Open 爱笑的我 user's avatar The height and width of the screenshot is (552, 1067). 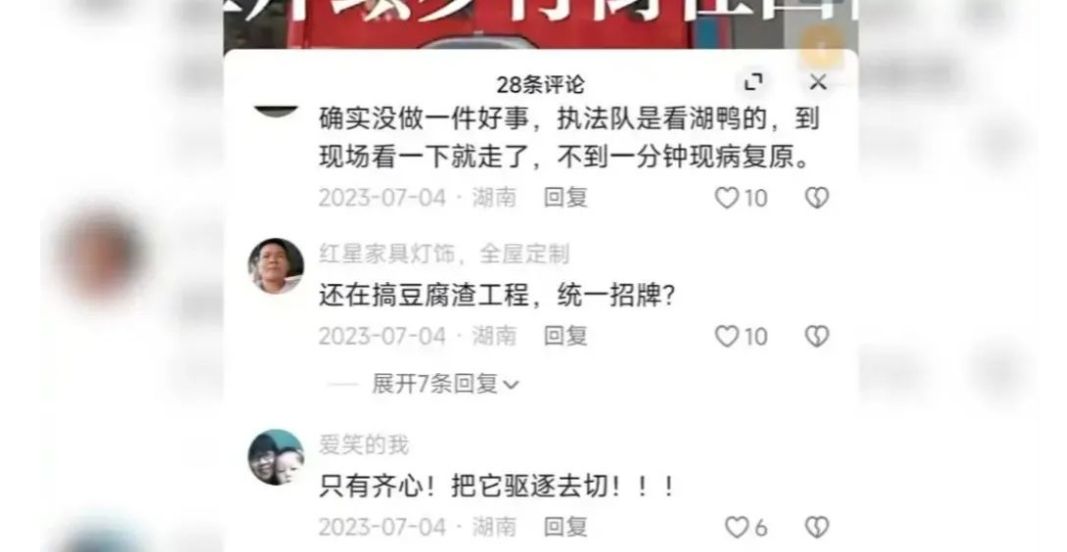coord(275,457)
